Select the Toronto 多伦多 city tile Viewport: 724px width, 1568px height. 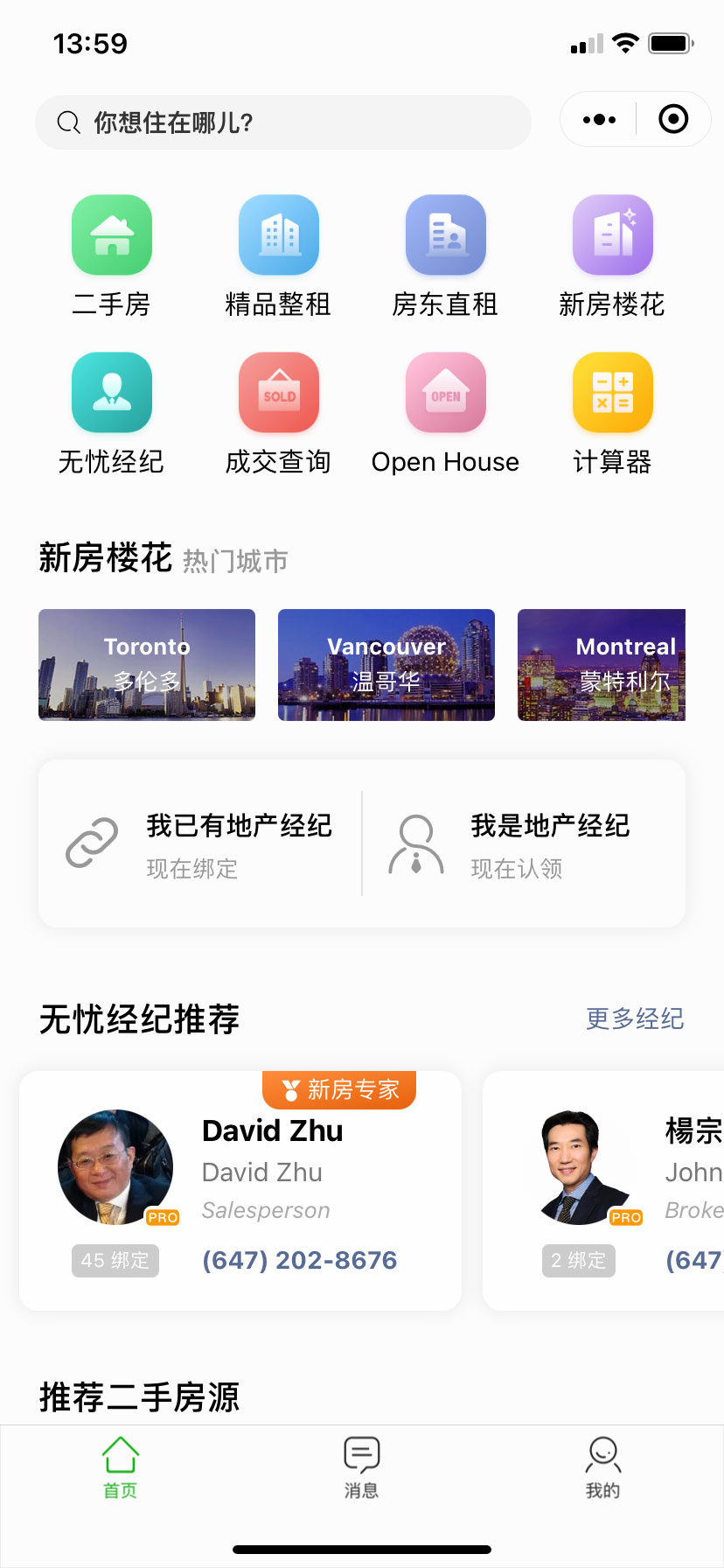coord(147,665)
